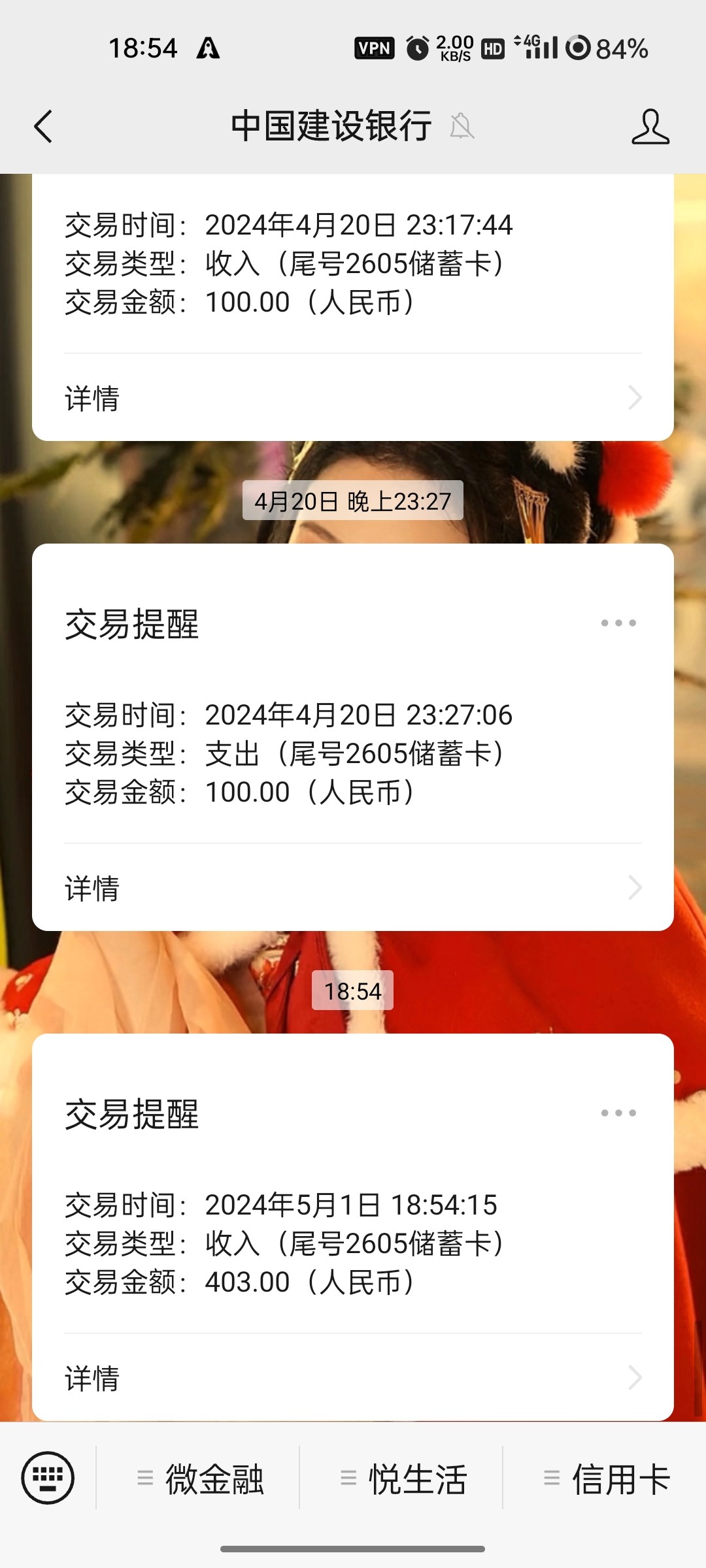Open overflow dots on the 403.00 transaction card
The height and width of the screenshot is (1568, 706).
[618, 1113]
